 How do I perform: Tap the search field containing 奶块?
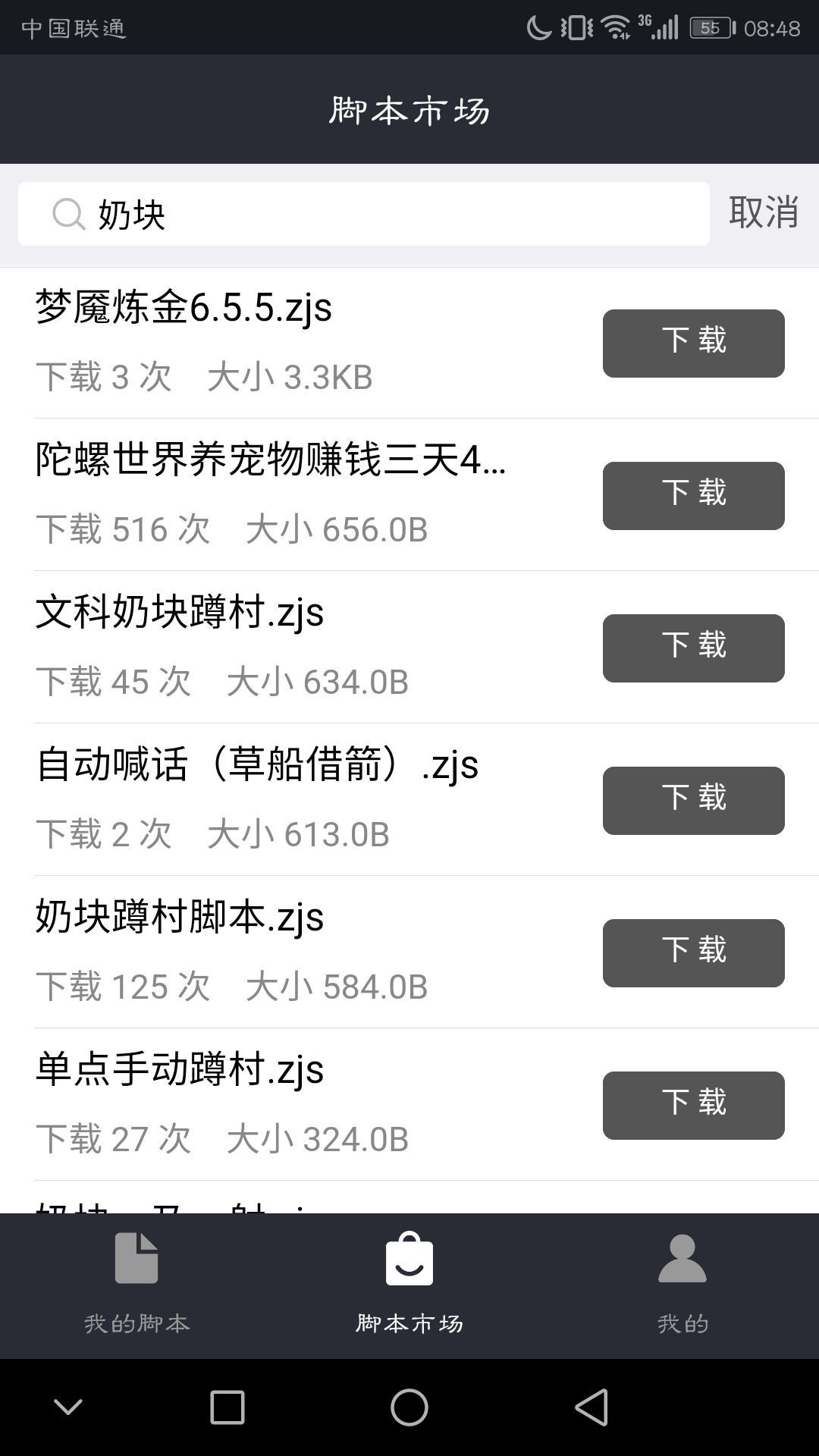pos(364,214)
